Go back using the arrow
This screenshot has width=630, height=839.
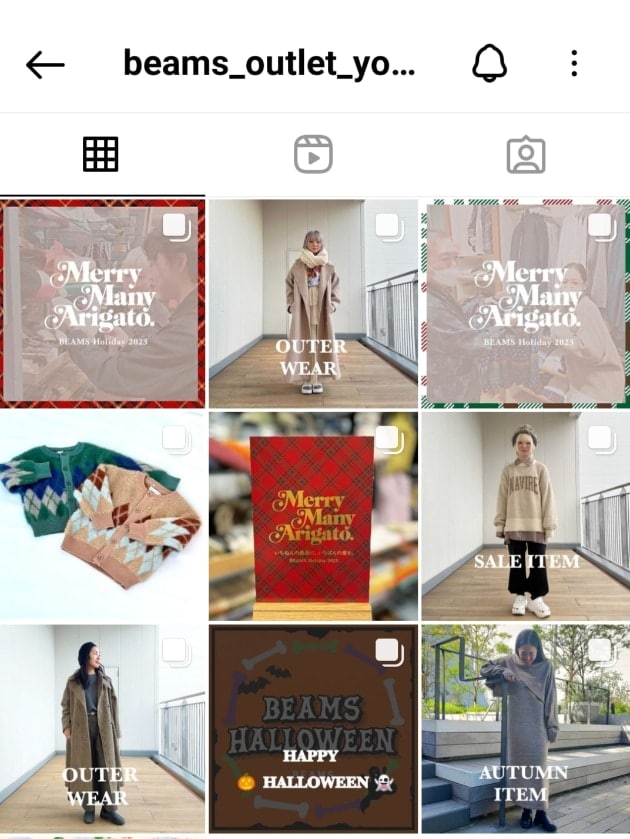point(45,65)
